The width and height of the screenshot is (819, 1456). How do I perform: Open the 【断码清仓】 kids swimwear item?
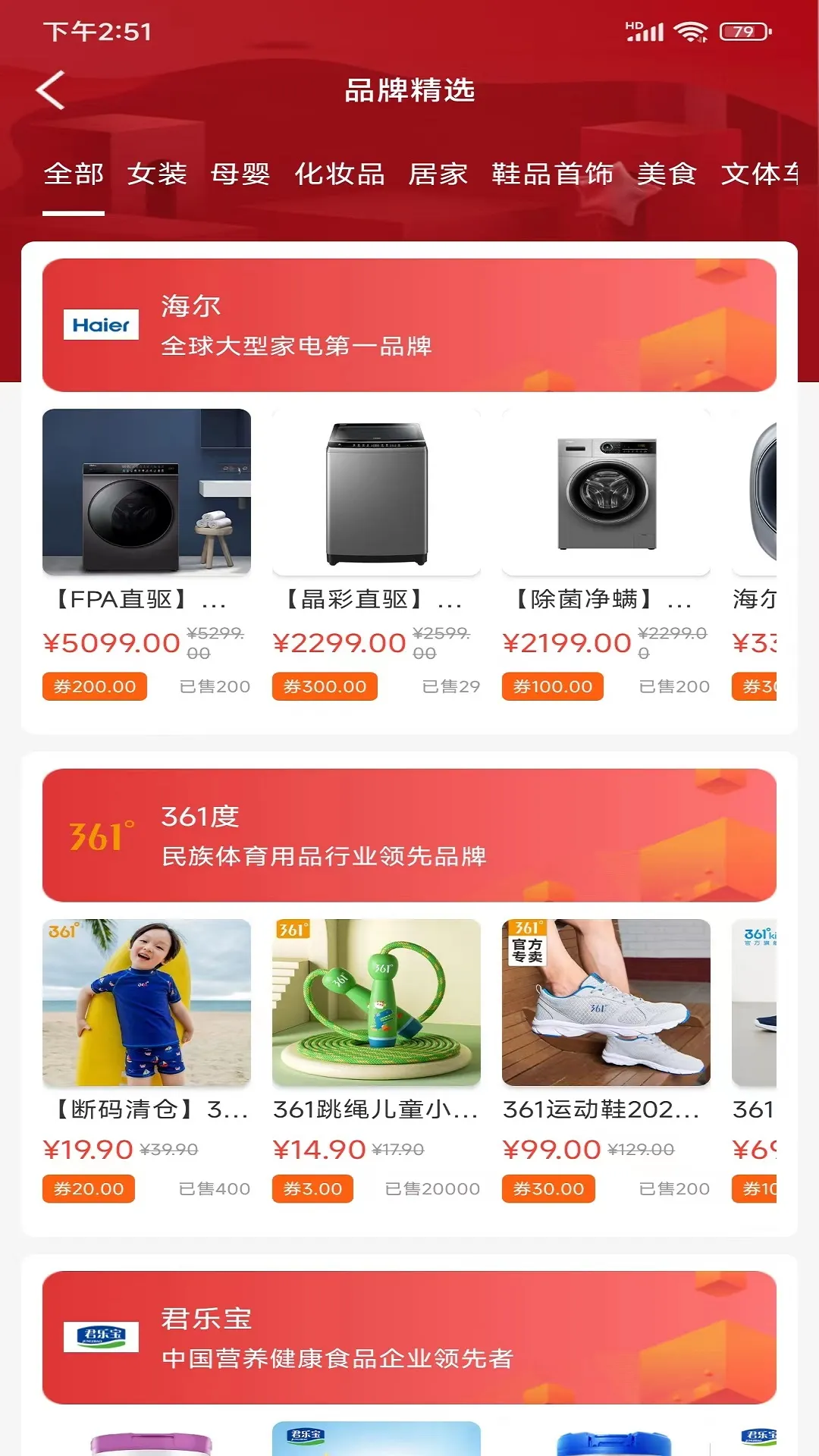point(146,1003)
